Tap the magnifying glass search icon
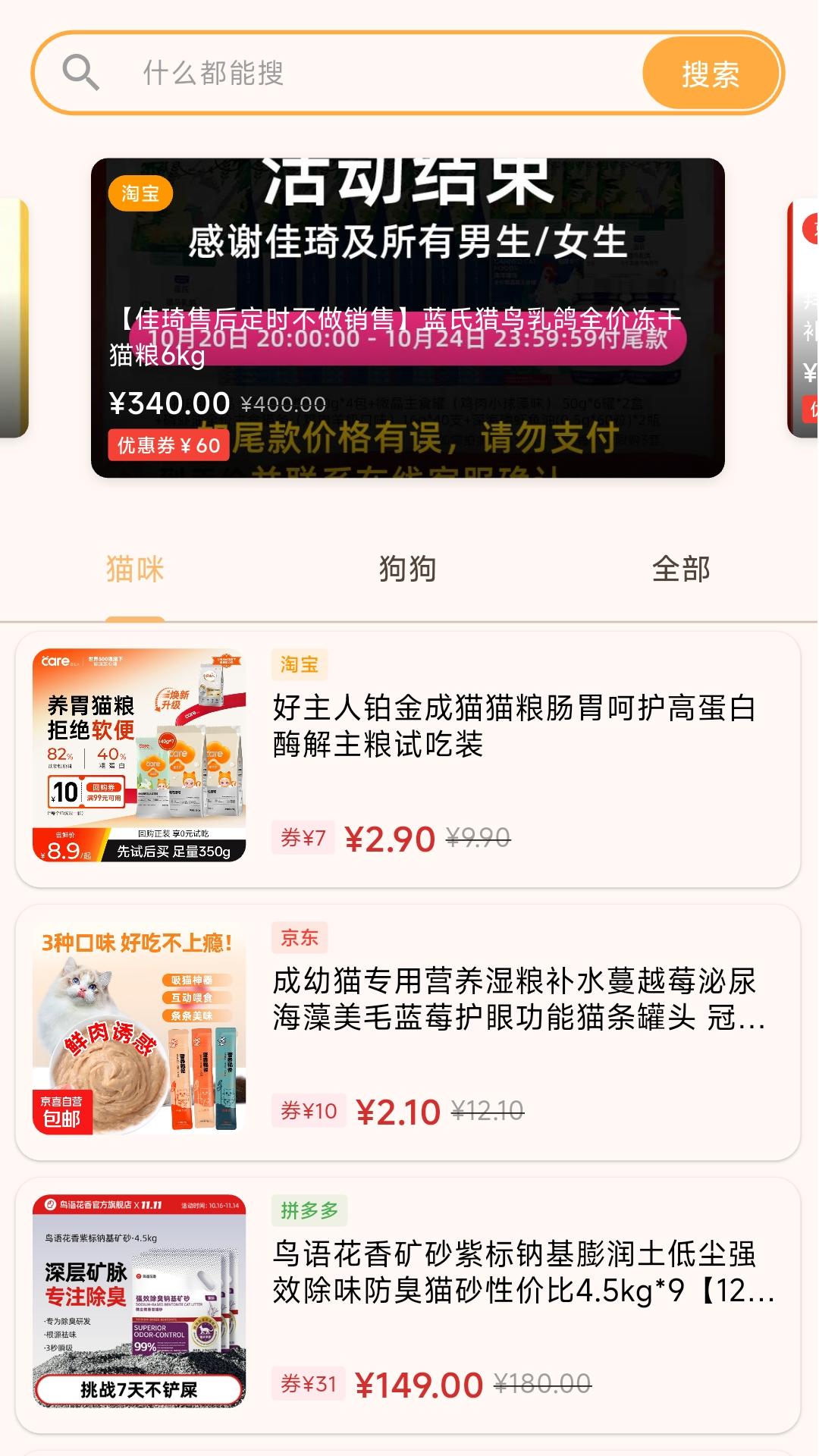This screenshot has height=1456, width=819. point(81,74)
